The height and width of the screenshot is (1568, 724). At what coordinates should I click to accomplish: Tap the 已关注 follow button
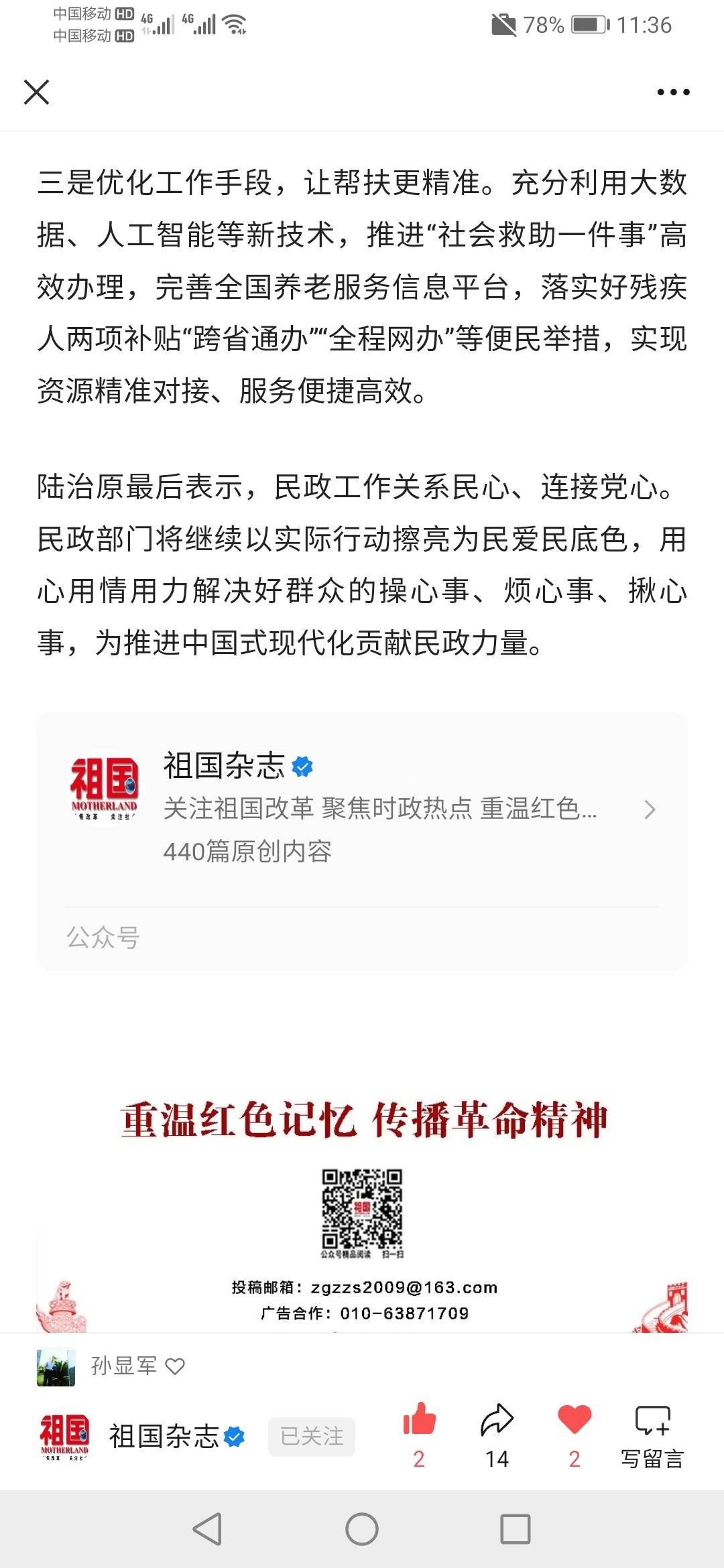point(312,1437)
